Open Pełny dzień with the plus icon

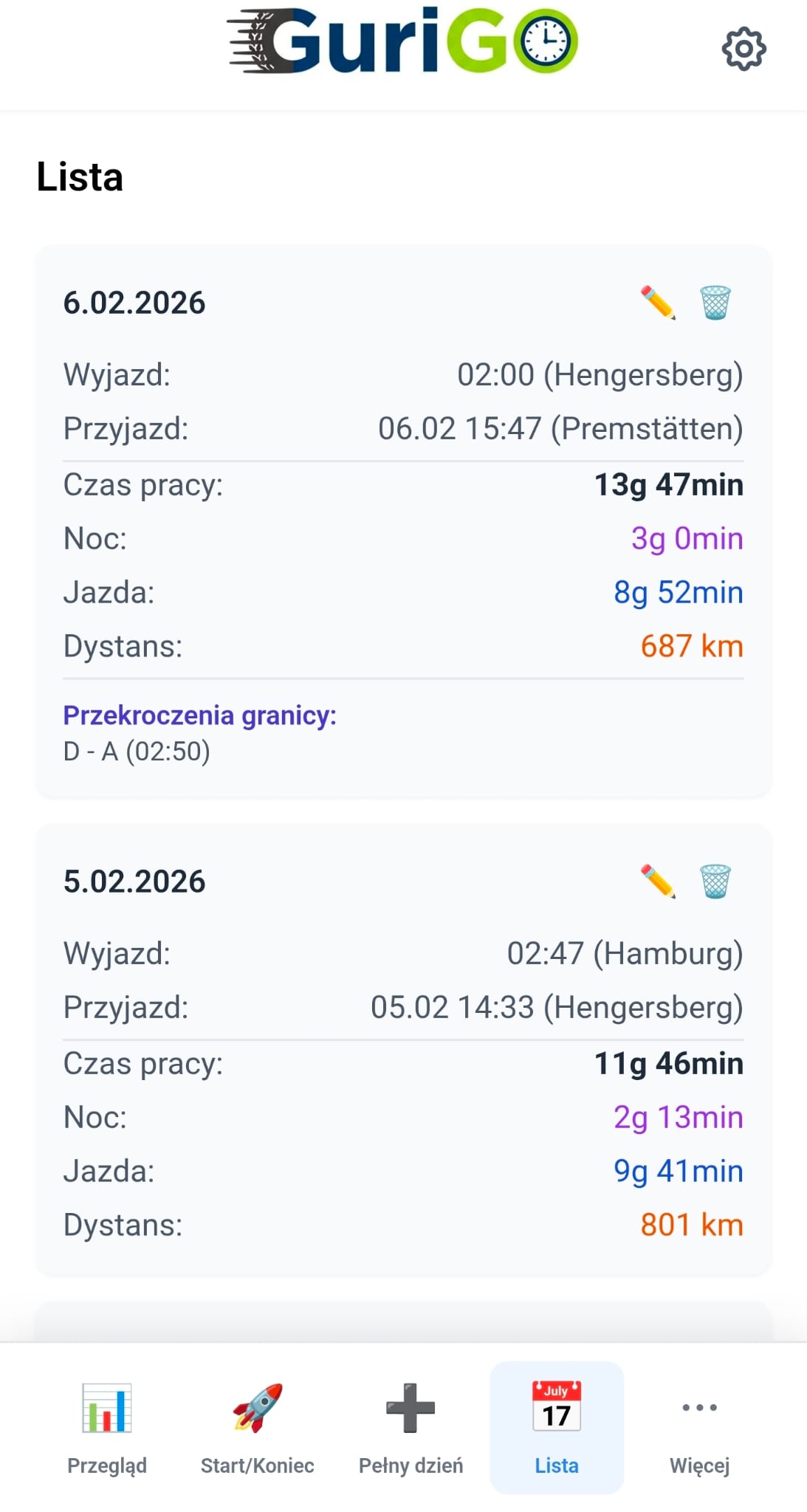coord(411,1406)
